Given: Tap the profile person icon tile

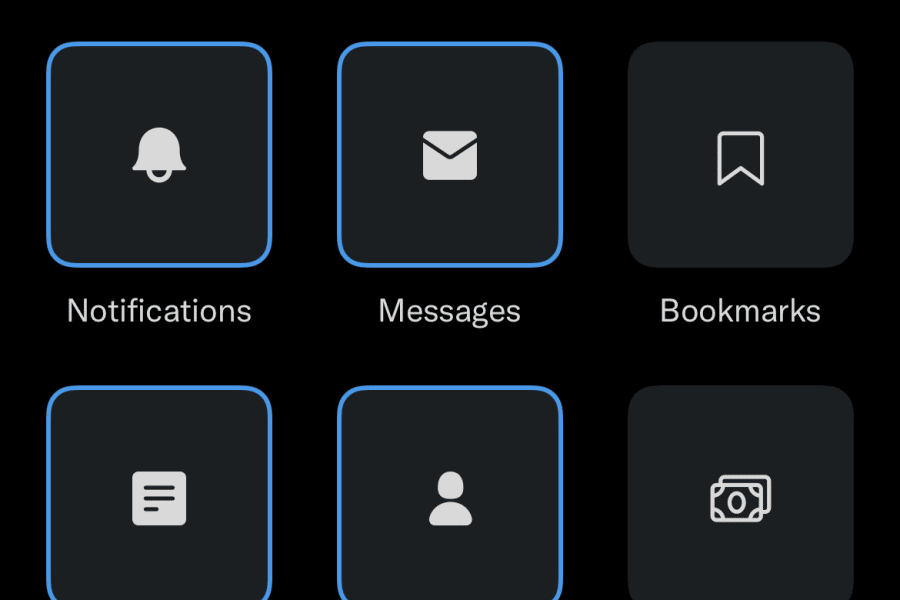Looking at the screenshot, I should tap(449, 493).
